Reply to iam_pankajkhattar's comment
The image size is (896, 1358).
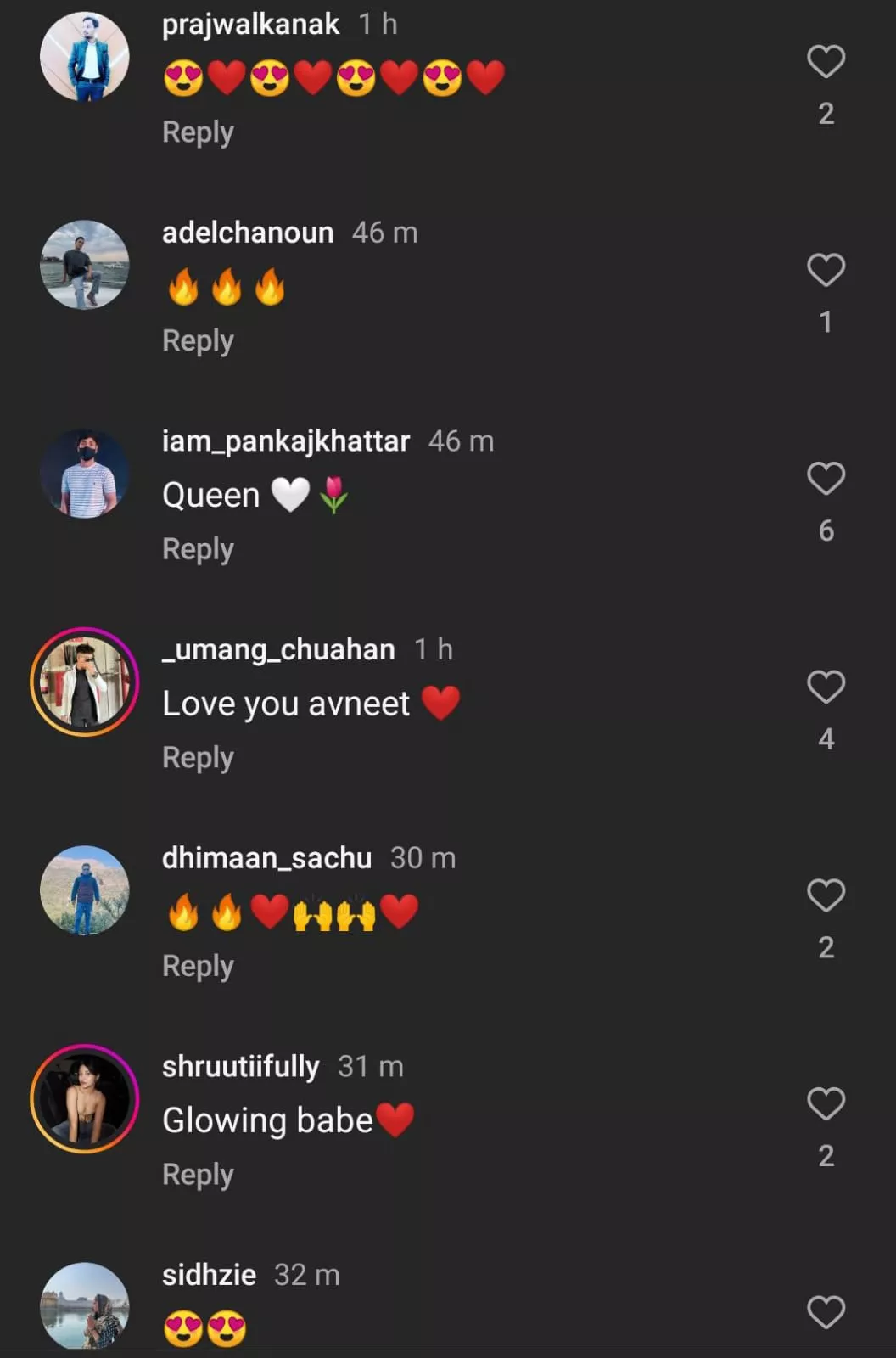(198, 549)
